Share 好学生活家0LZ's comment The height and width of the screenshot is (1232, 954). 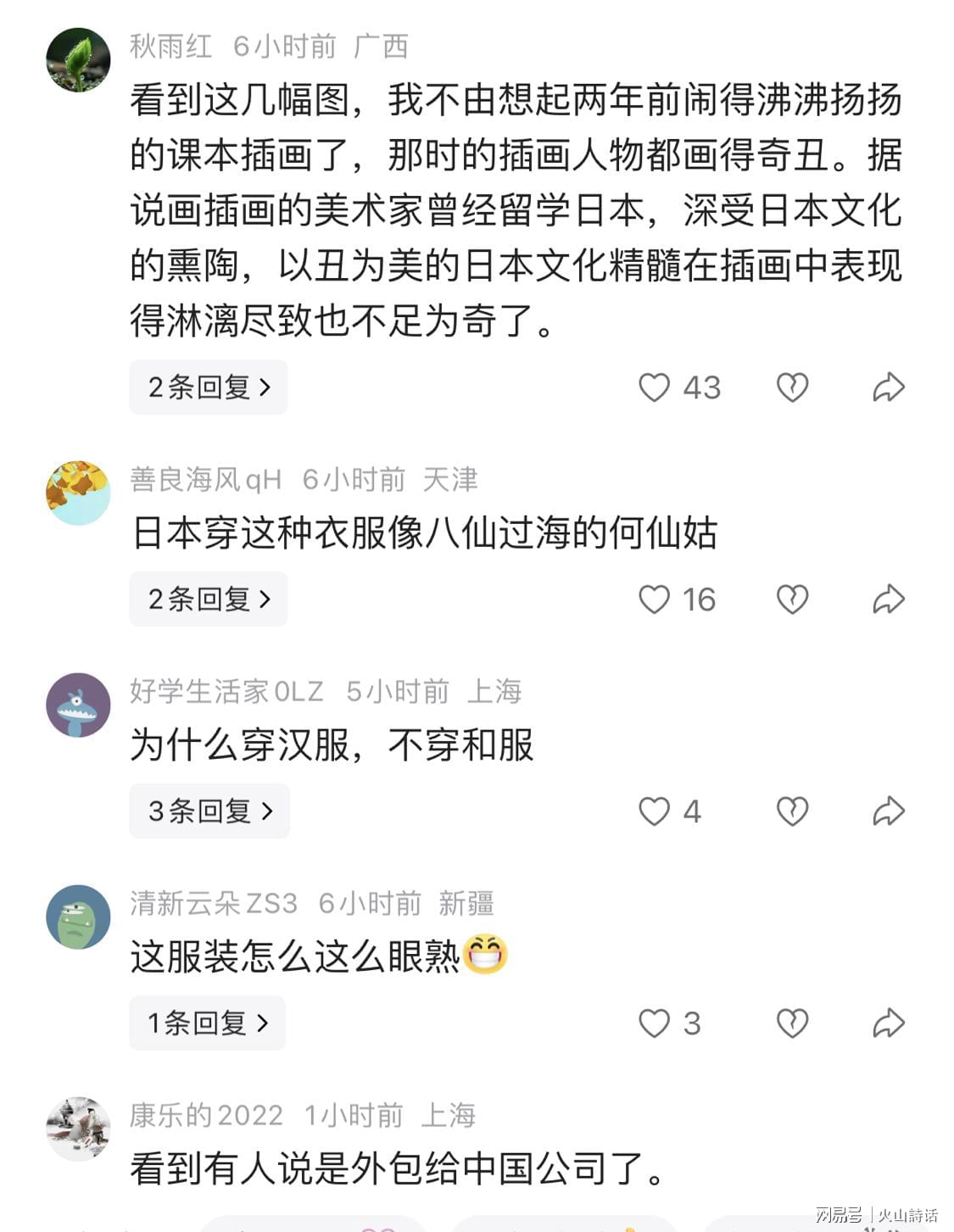(x=889, y=811)
